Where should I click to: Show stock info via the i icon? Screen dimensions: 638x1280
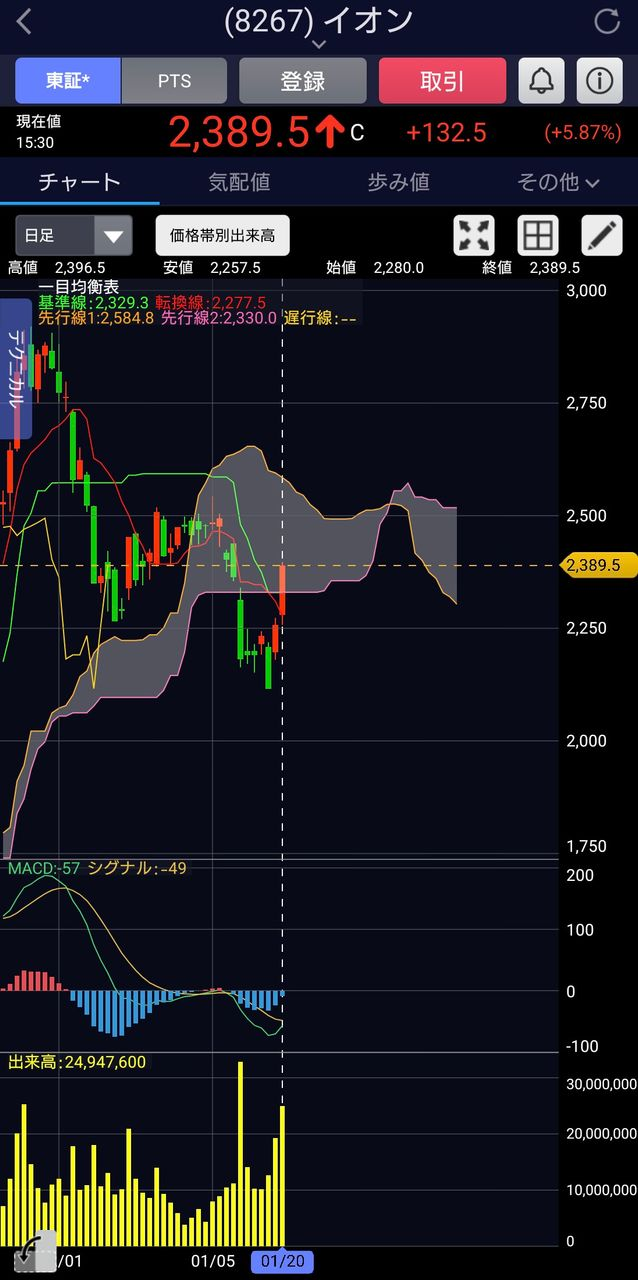[x=599, y=81]
